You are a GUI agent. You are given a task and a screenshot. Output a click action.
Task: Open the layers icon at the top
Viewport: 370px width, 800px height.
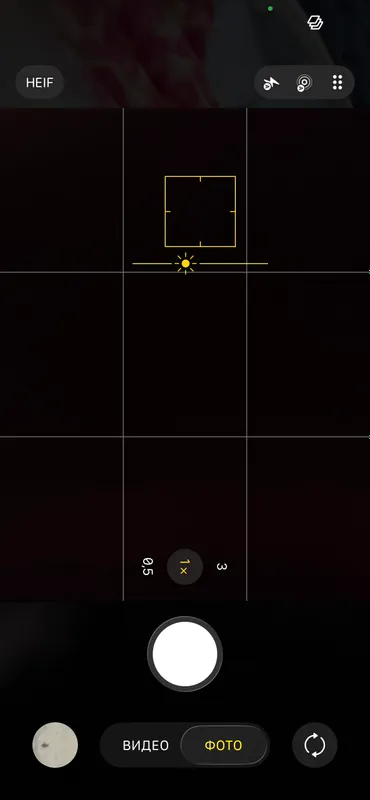click(x=315, y=22)
